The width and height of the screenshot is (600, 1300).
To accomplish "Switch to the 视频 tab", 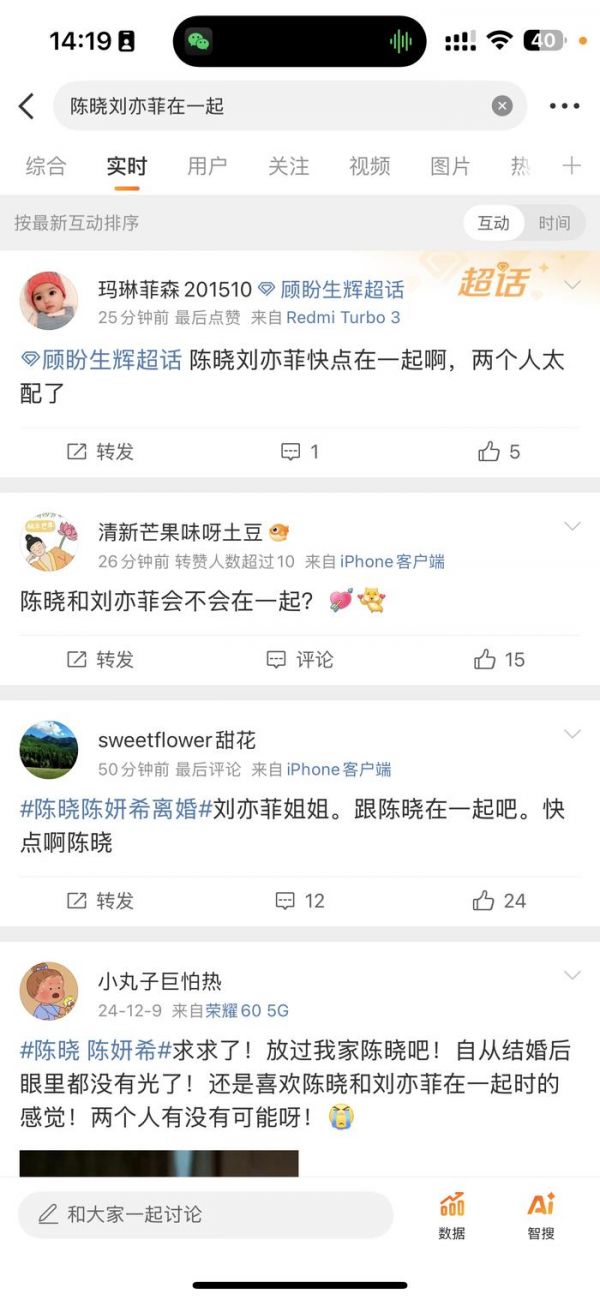I will click(369, 166).
